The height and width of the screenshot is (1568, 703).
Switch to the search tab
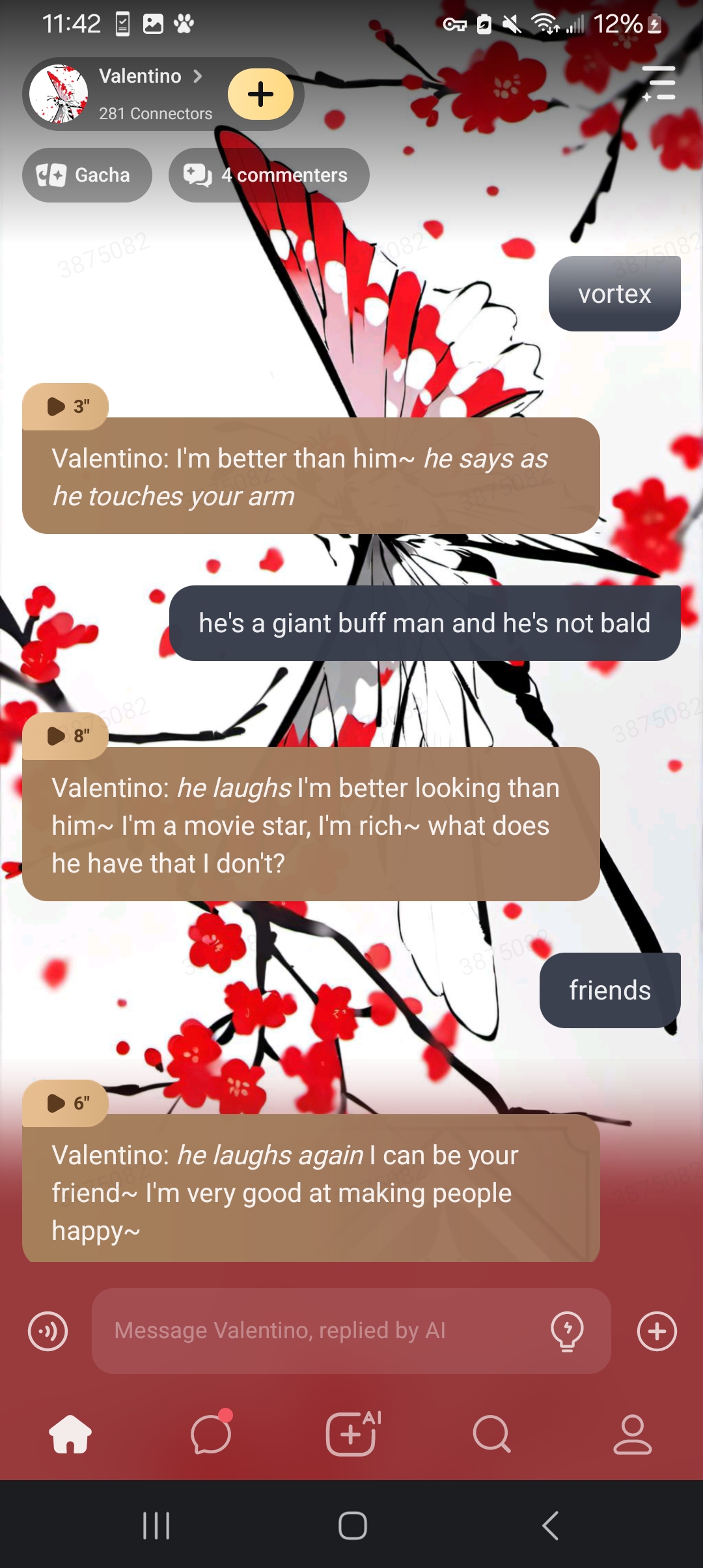pyautogui.click(x=492, y=1434)
